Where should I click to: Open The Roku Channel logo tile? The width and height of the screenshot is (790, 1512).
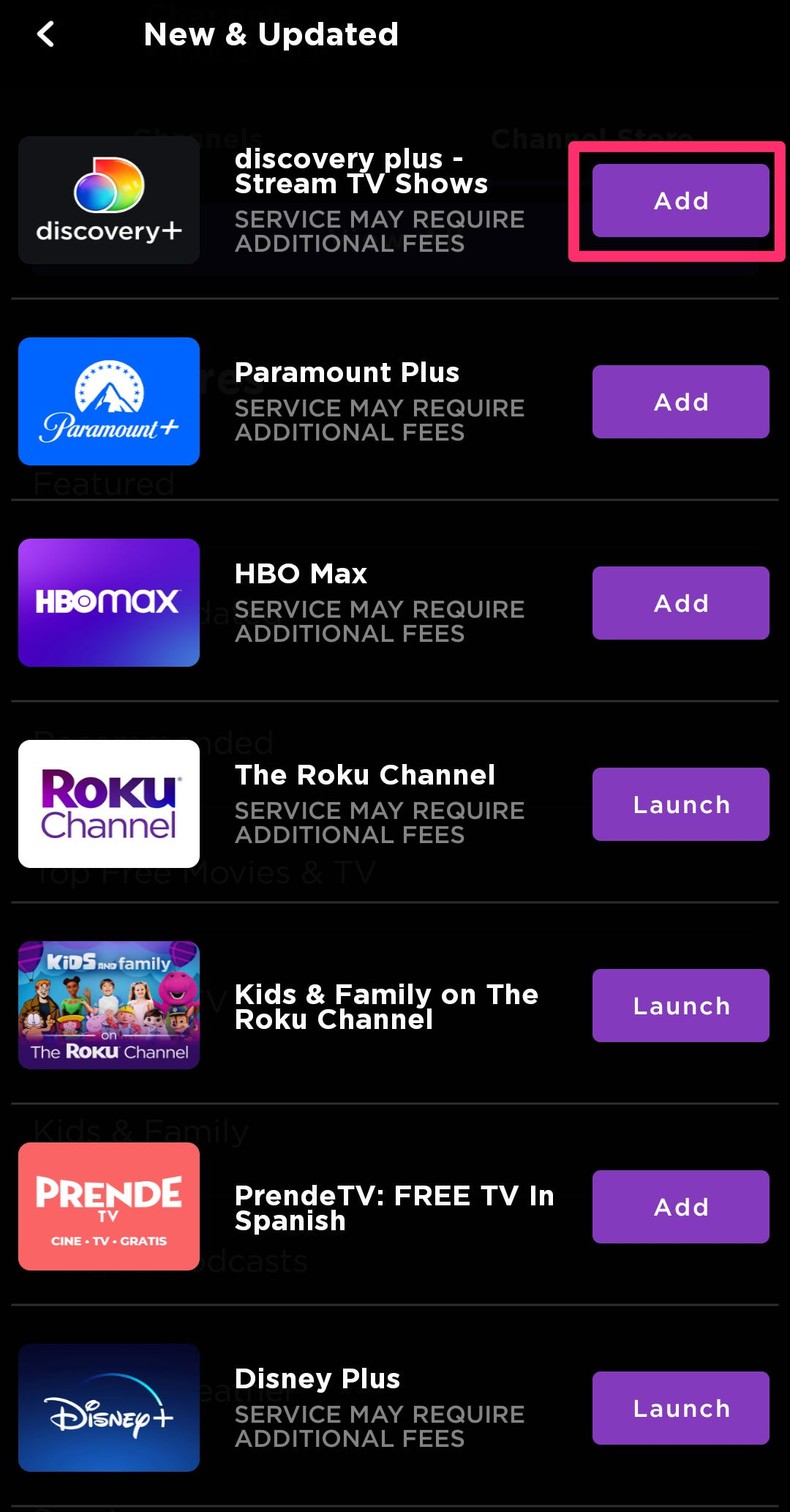click(x=108, y=804)
